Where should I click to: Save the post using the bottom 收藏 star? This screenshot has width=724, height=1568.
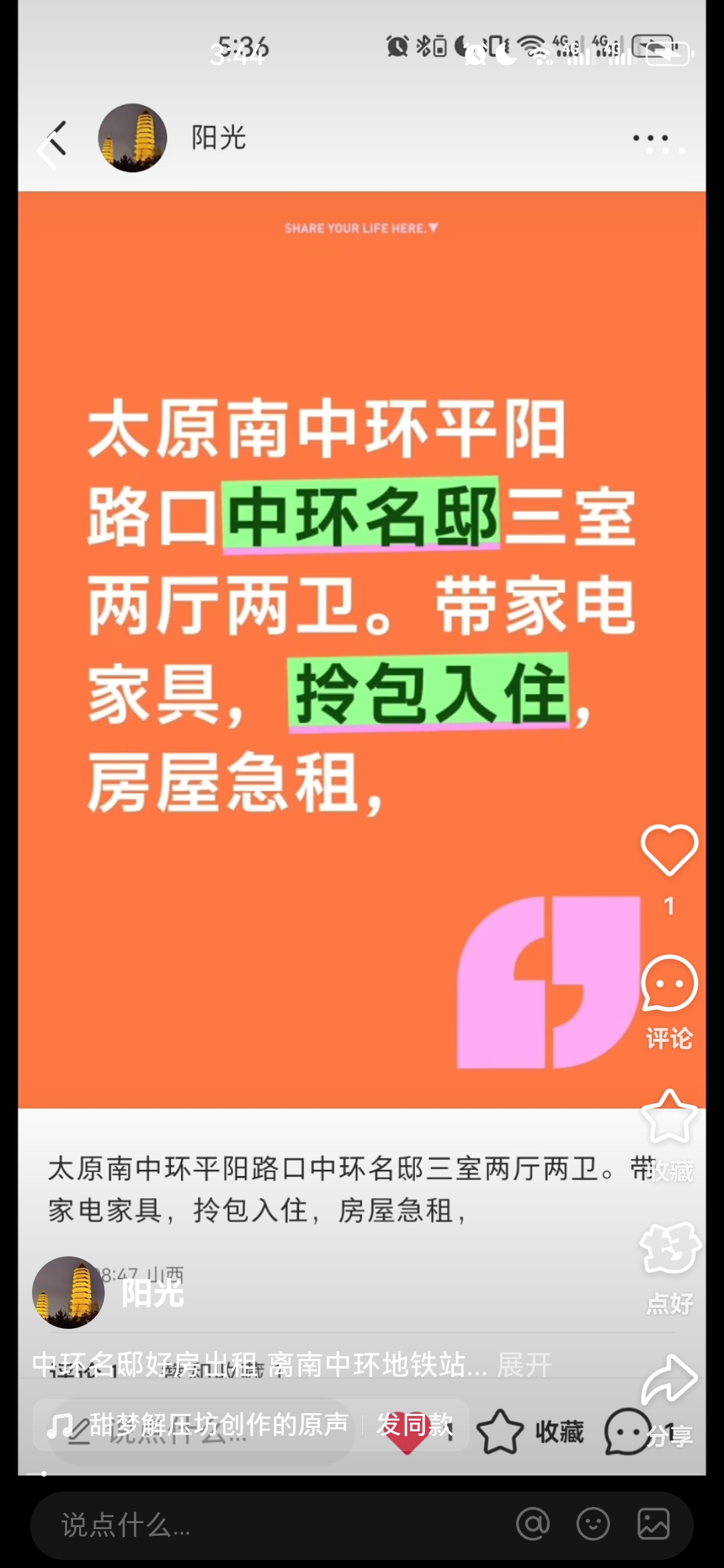[x=530, y=1432]
